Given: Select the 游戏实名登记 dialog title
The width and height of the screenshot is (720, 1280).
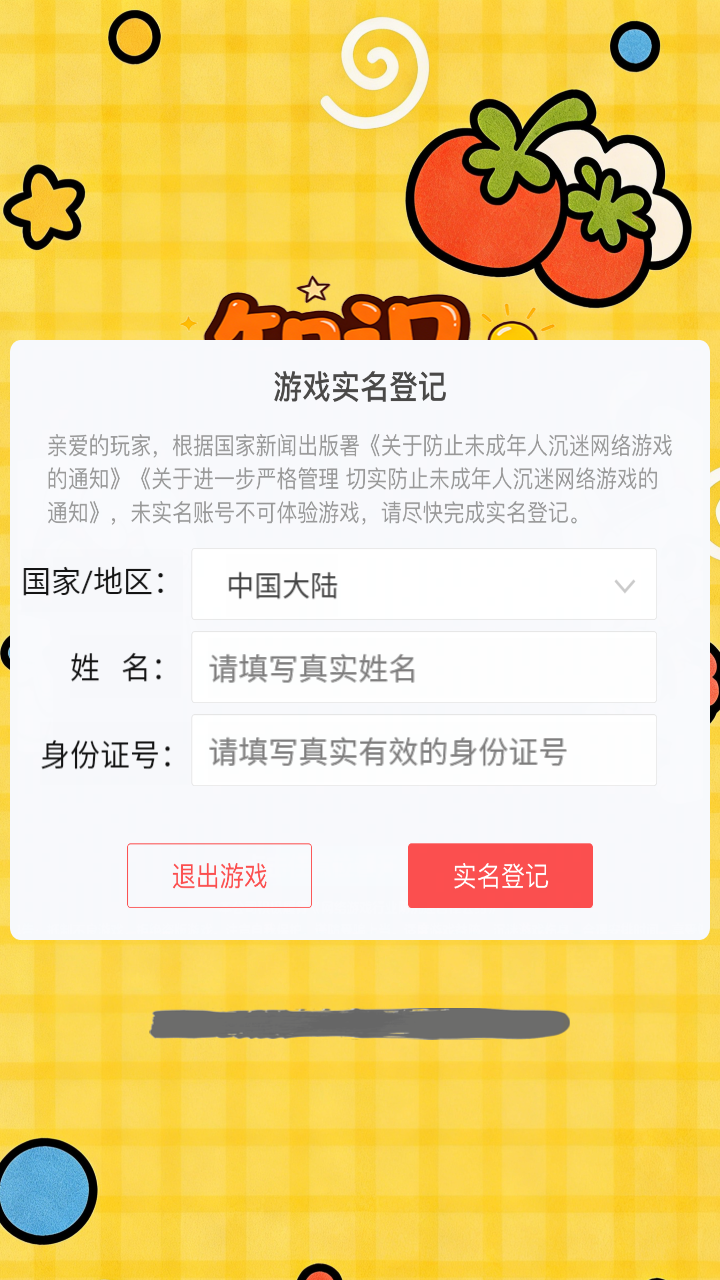Looking at the screenshot, I should click(x=360, y=383).
